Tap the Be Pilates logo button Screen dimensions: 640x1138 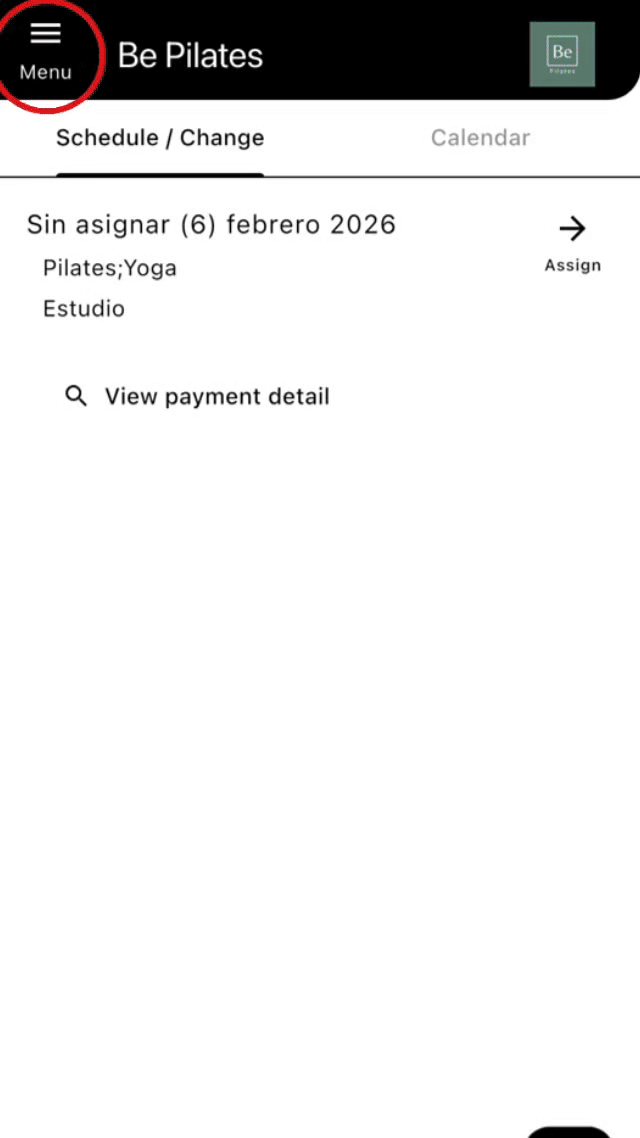tap(562, 54)
